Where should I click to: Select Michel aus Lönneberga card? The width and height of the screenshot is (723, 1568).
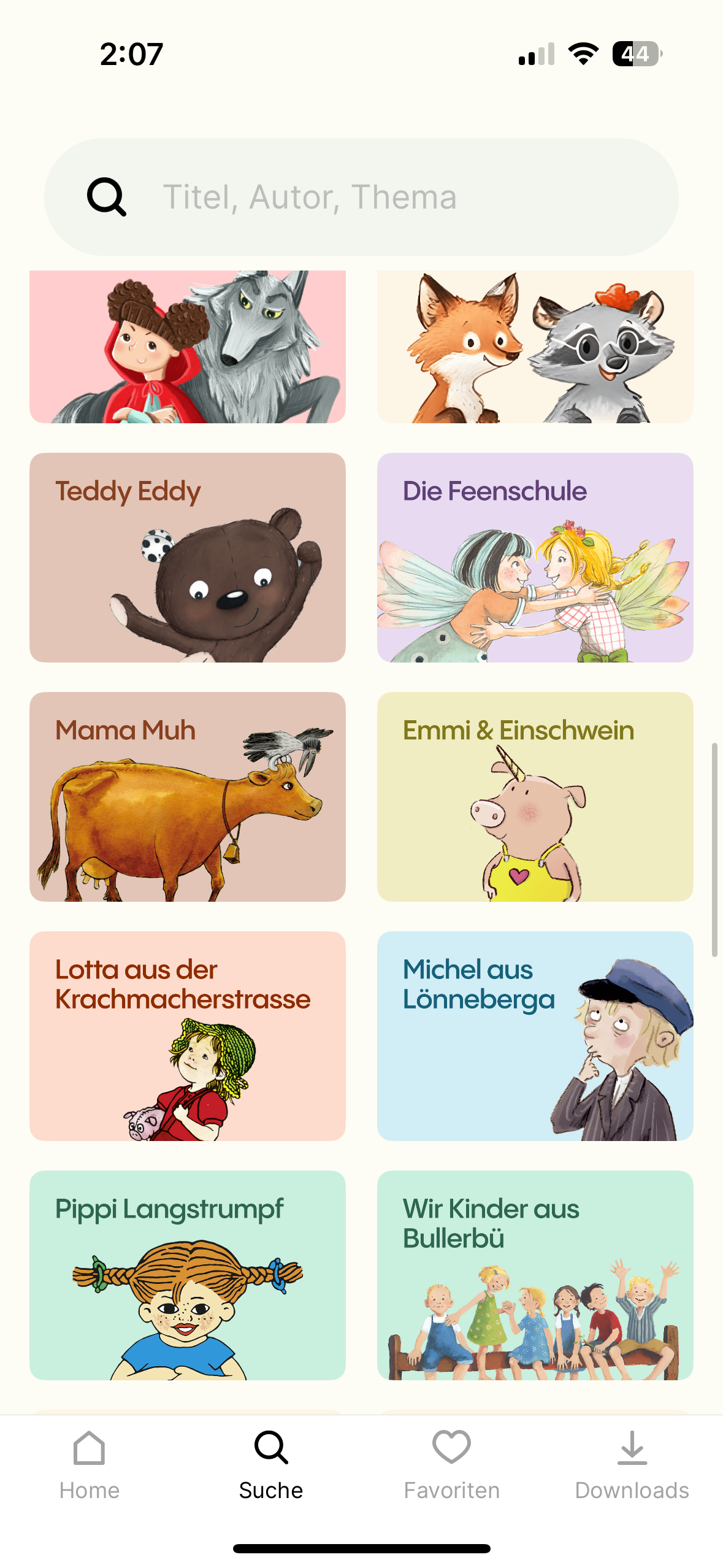point(535,1036)
